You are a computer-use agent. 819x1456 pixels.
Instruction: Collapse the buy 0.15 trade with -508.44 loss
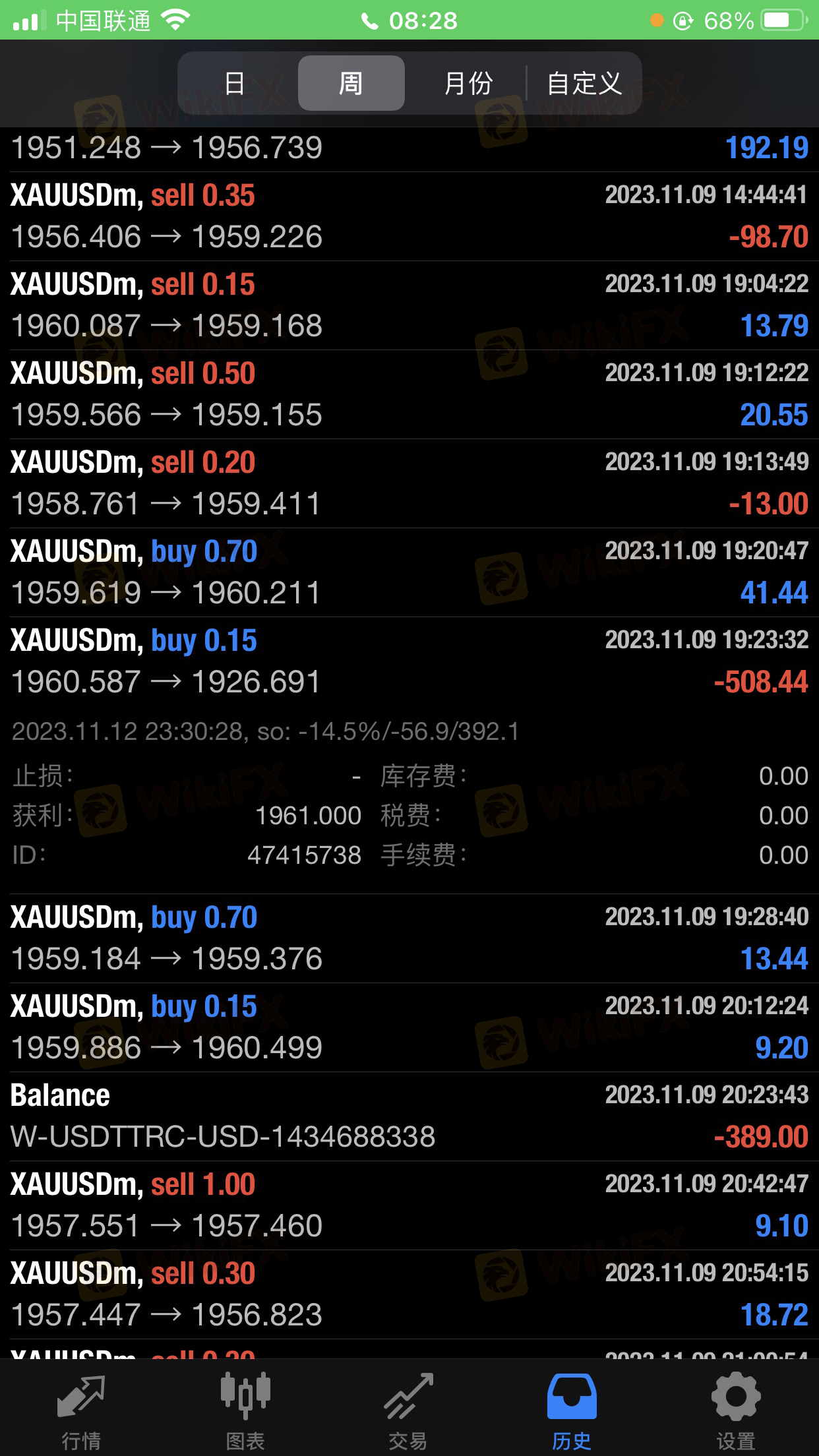point(409,661)
